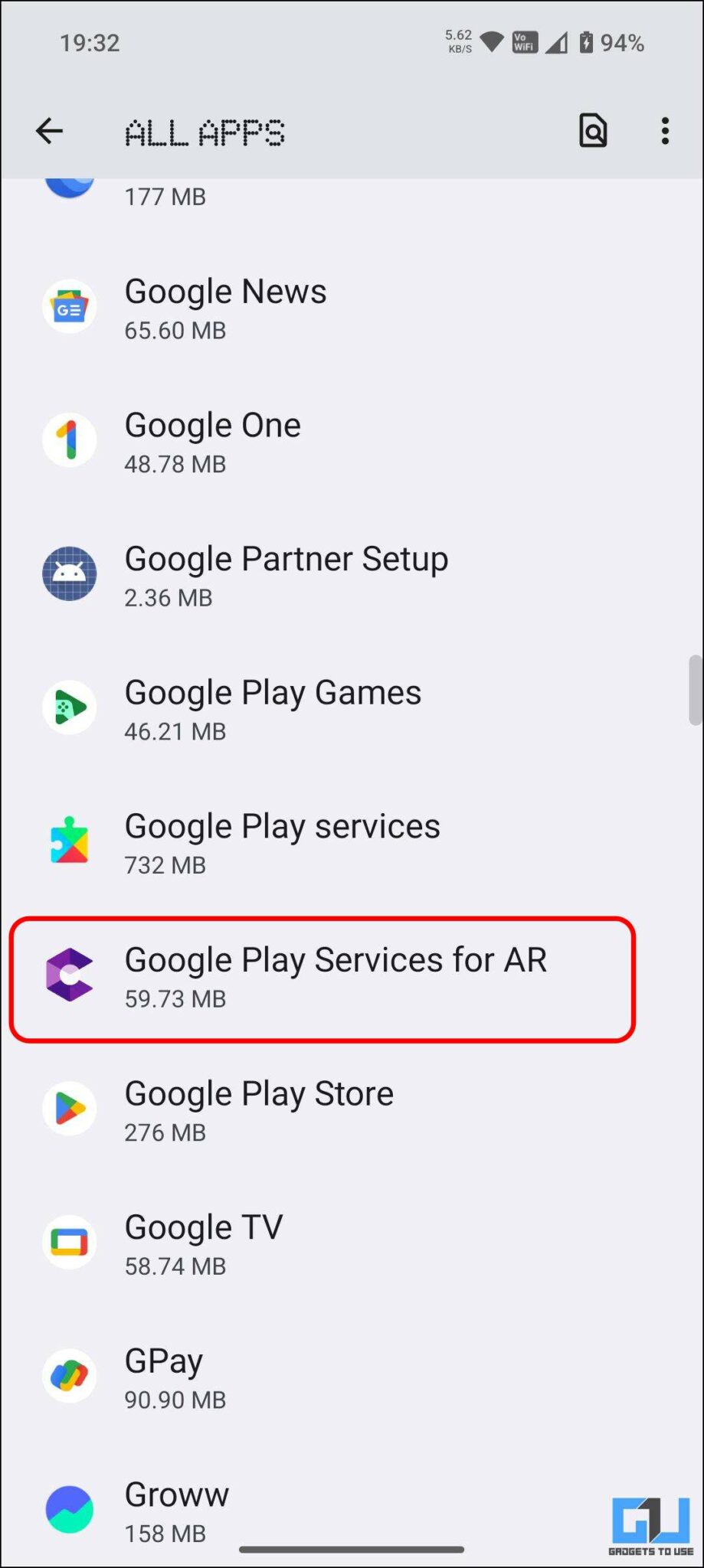Open the three-dot overflow menu
The width and height of the screenshot is (704, 1568).
point(663,130)
